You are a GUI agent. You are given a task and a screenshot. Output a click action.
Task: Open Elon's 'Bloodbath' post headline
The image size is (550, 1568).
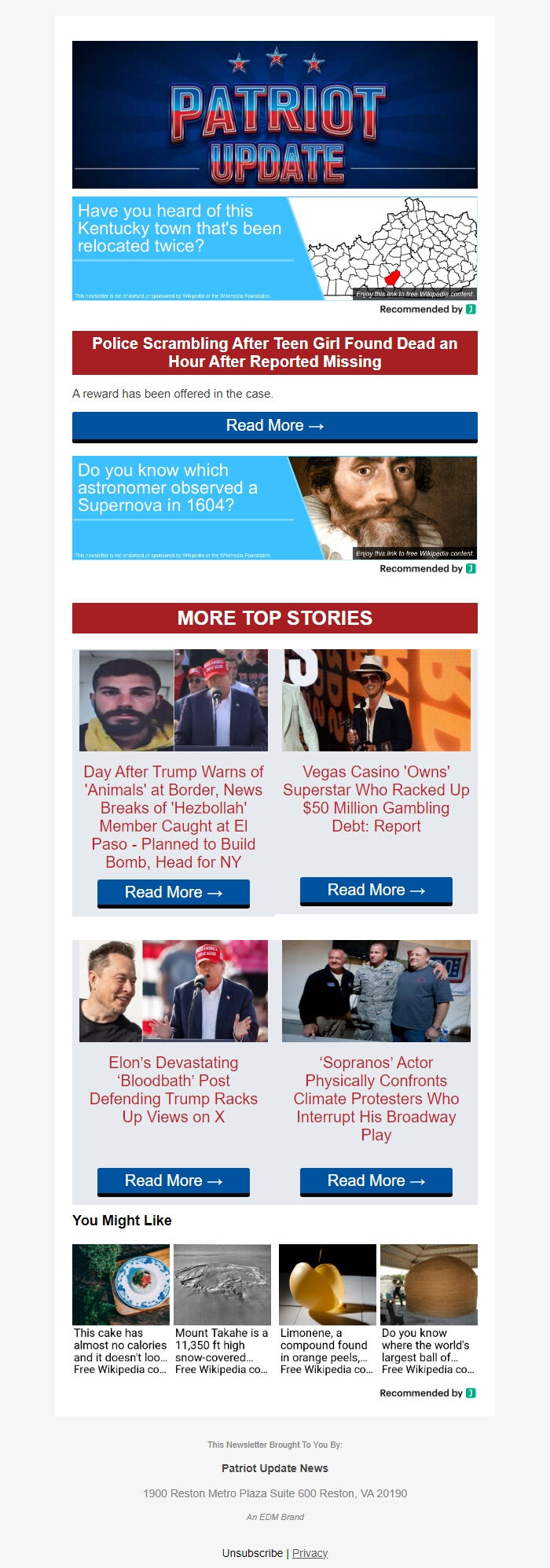pos(174,1089)
